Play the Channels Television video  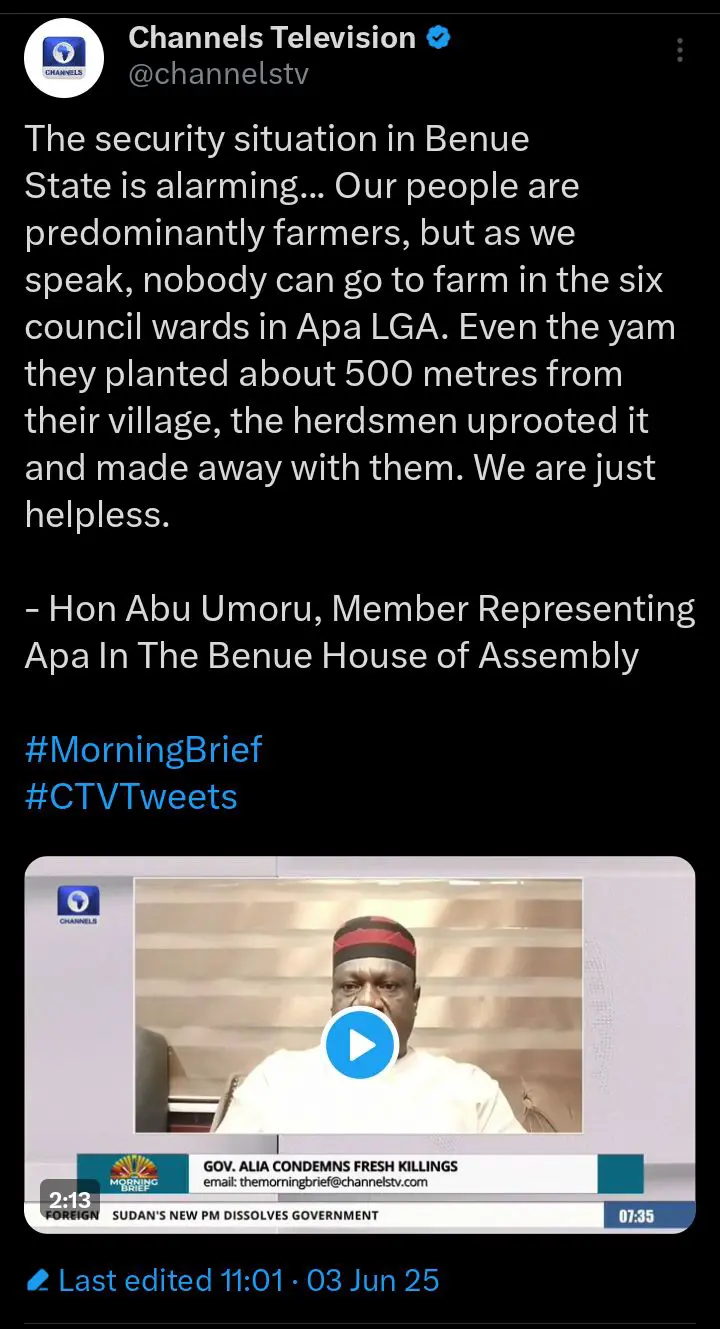point(360,1043)
